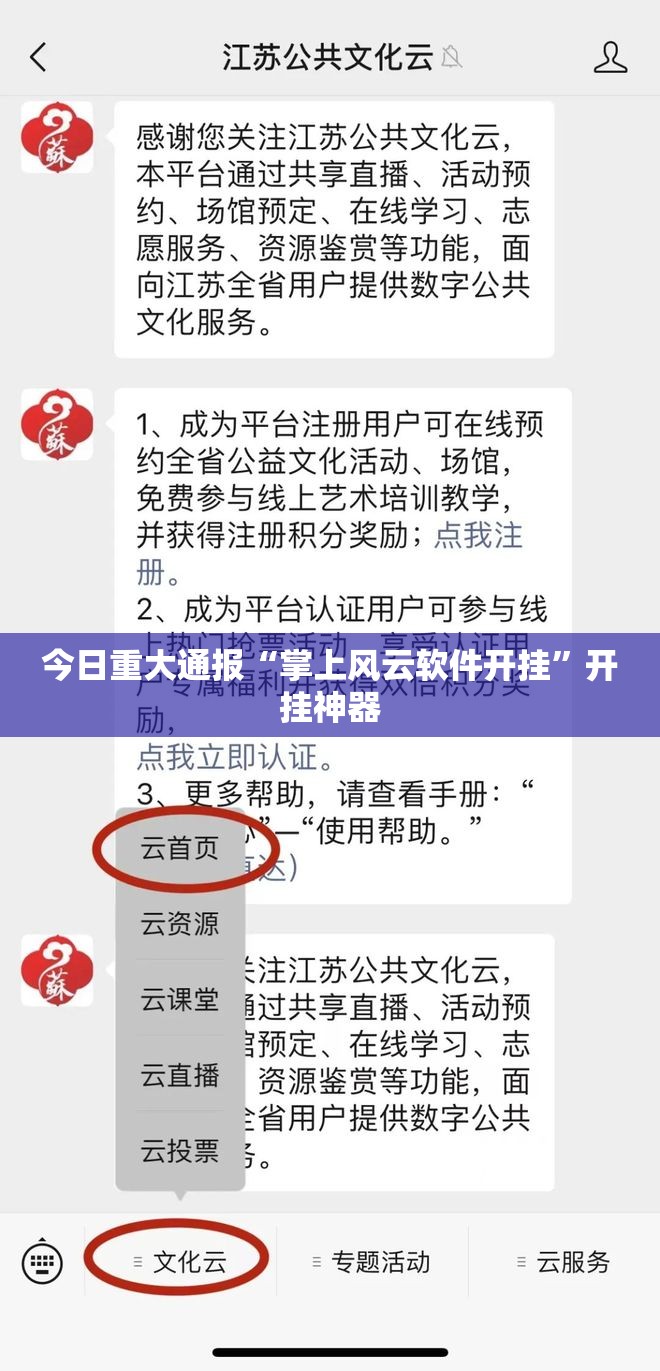Screen dimensions: 660x1371
Task: Tap the 文化云 bottom menu
Action: tap(180, 1262)
